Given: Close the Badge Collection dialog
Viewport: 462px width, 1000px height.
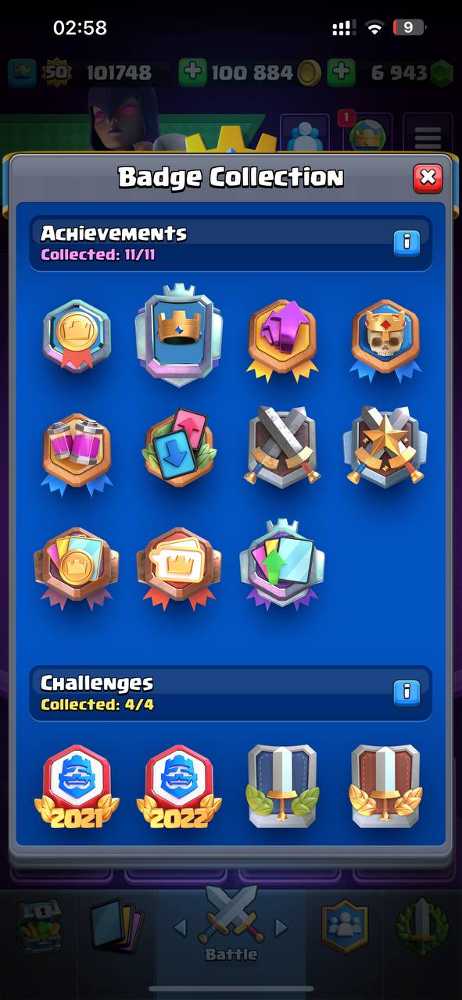Looking at the screenshot, I should tap(428, 178).
